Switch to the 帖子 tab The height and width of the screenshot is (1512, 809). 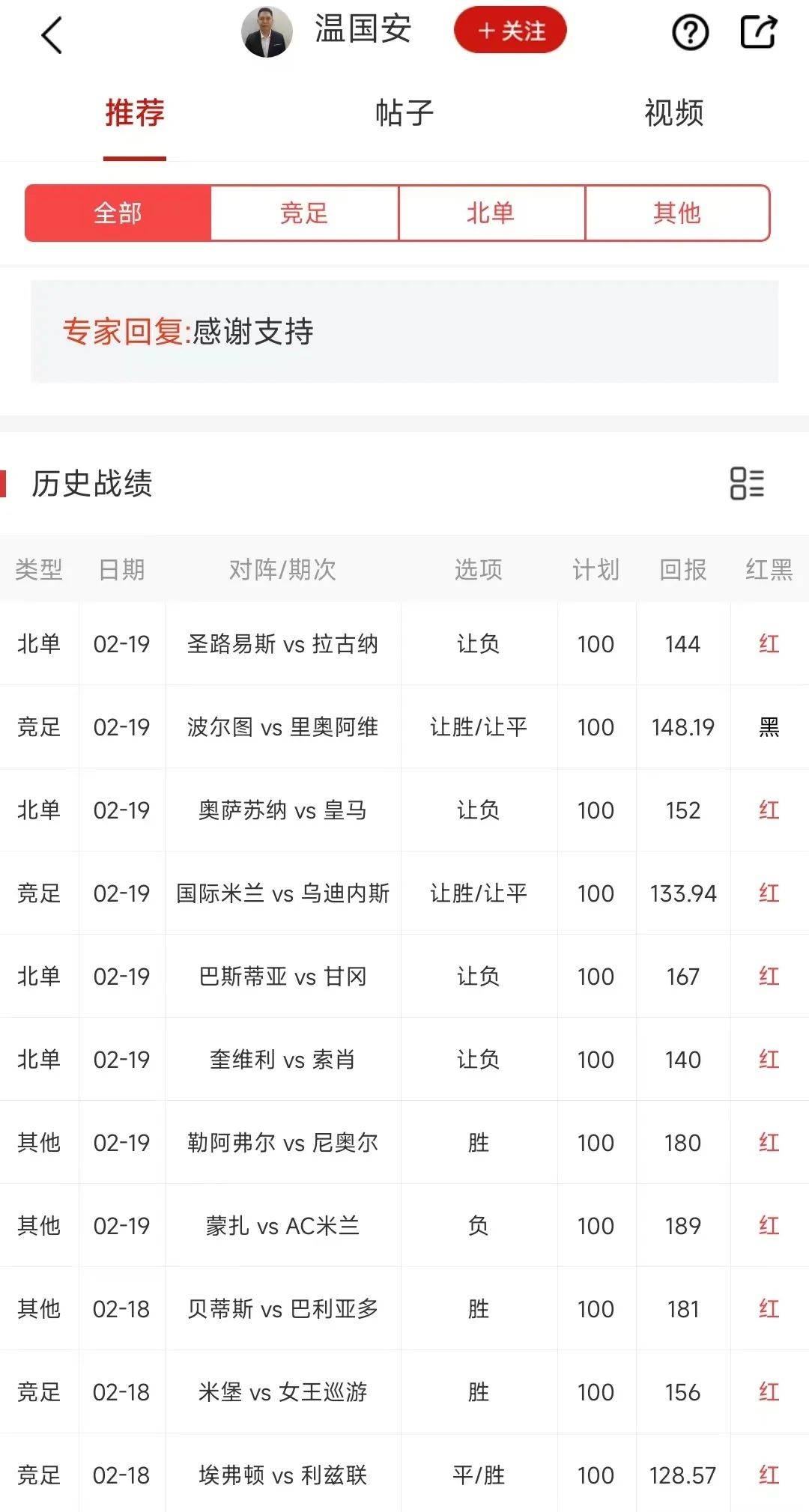point(404,113)
